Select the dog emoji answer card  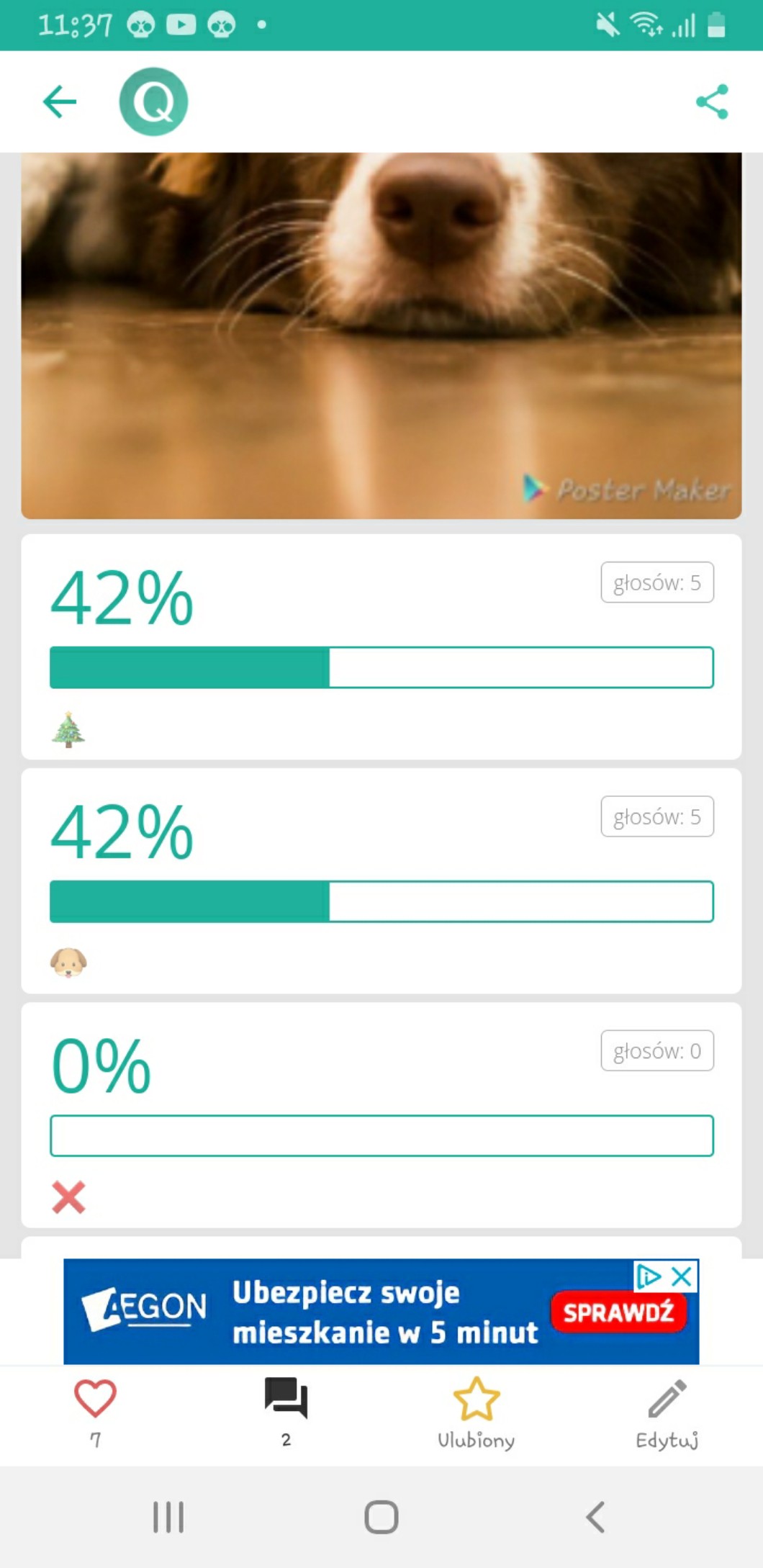[381, 882]
